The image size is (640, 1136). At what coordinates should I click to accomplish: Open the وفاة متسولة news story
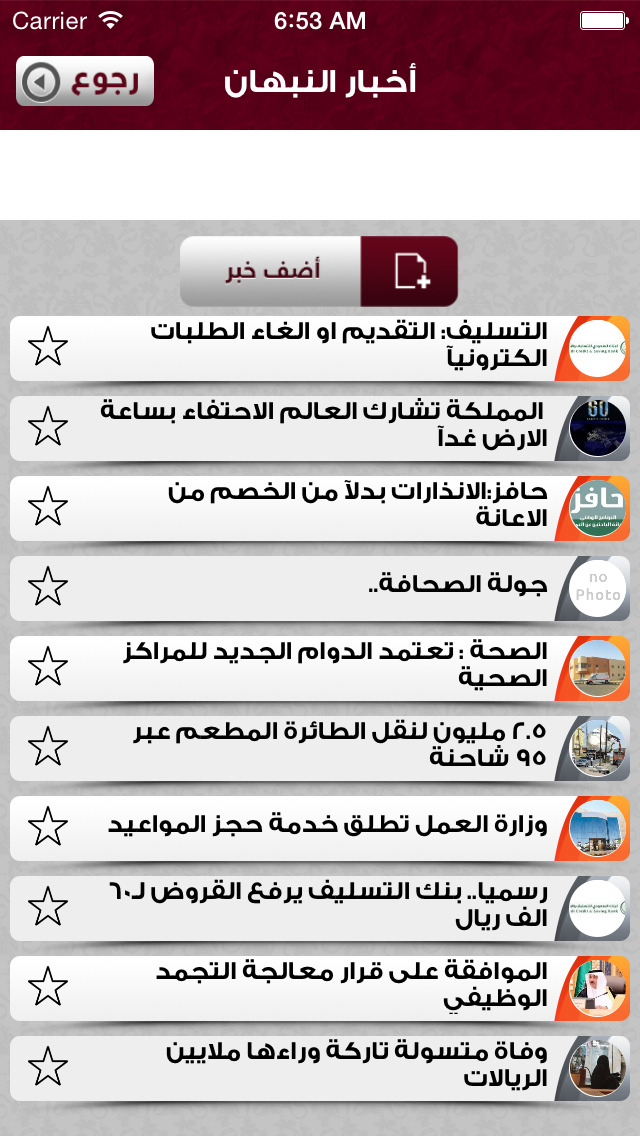tap(320, 1069)
